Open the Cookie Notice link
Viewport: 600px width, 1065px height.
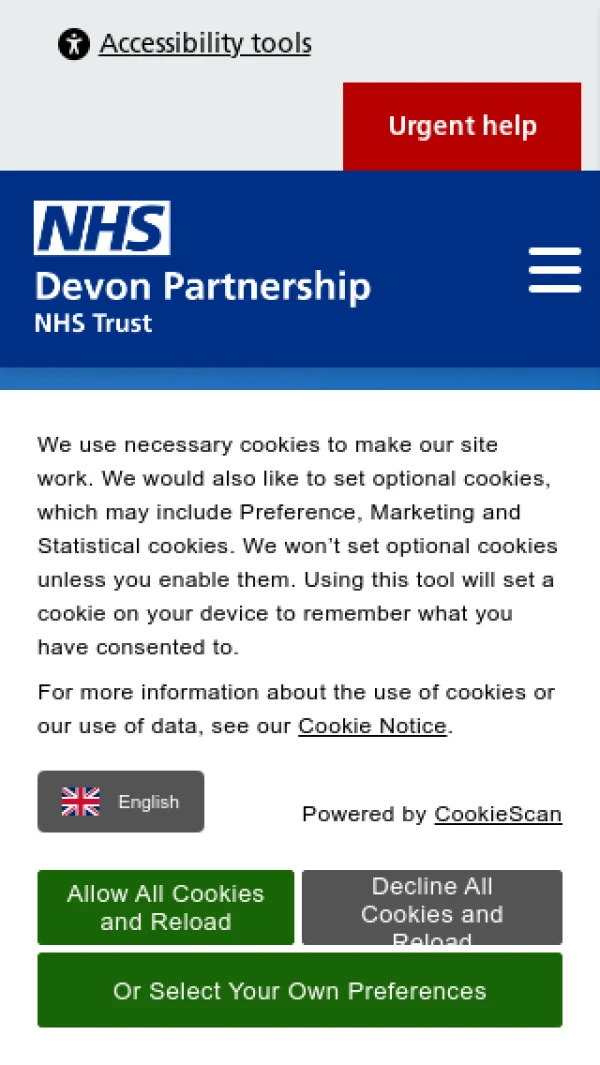point(372,726)
